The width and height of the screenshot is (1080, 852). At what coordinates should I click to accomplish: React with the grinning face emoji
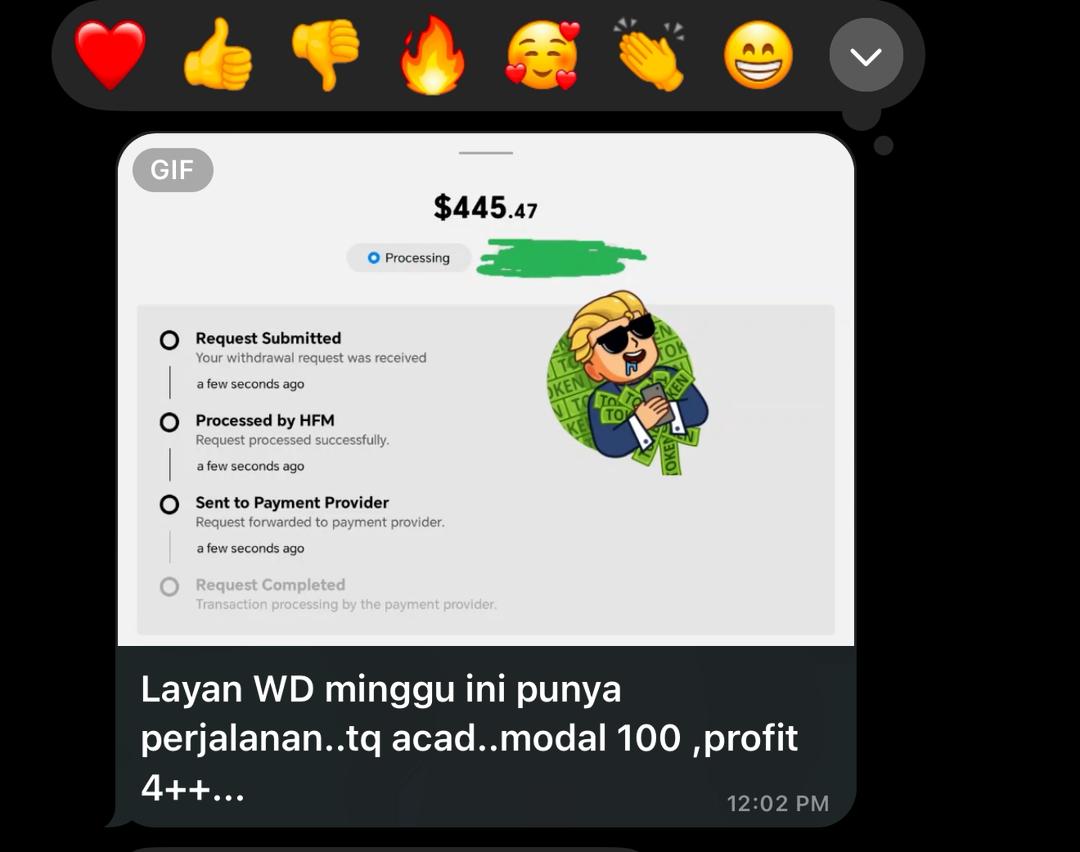(758, 56)
